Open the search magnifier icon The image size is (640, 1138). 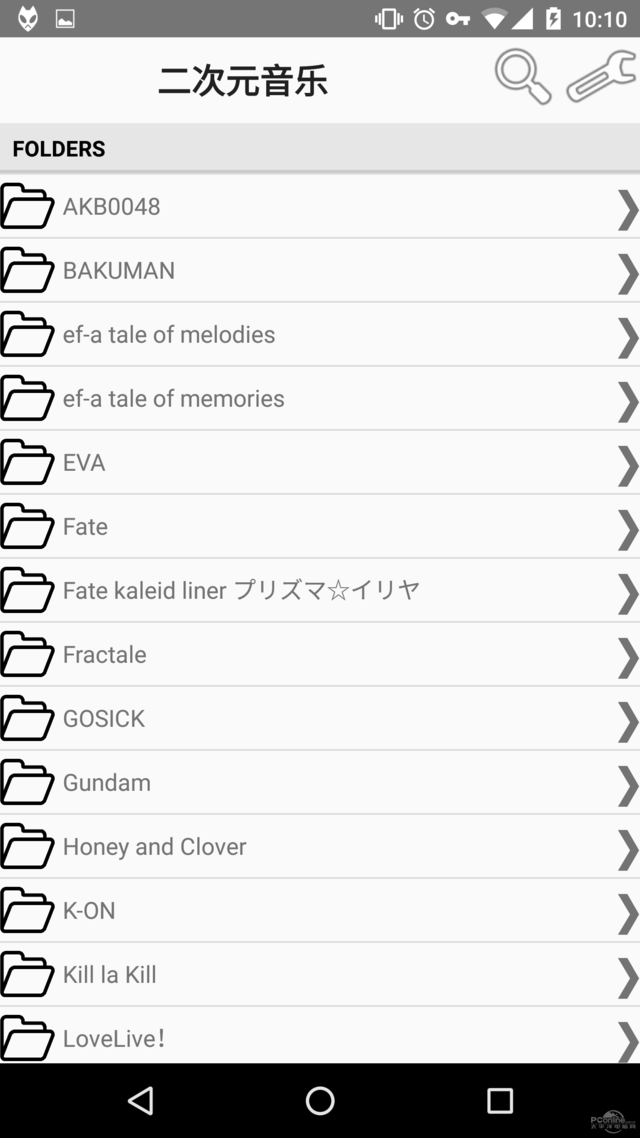click(522, 78)
